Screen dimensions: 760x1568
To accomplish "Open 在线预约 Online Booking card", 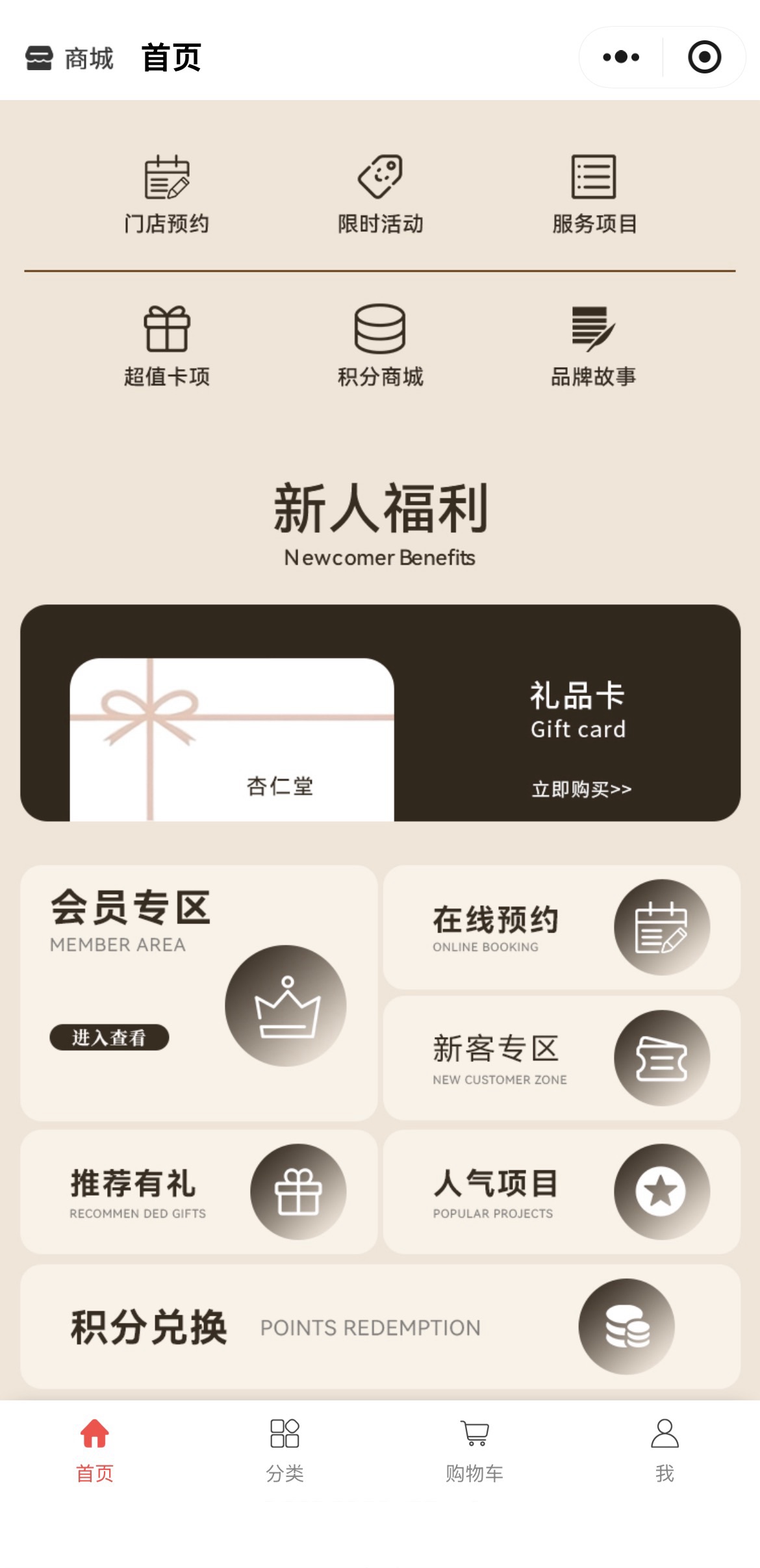I will pyautogui.click(x=561, y=927).
